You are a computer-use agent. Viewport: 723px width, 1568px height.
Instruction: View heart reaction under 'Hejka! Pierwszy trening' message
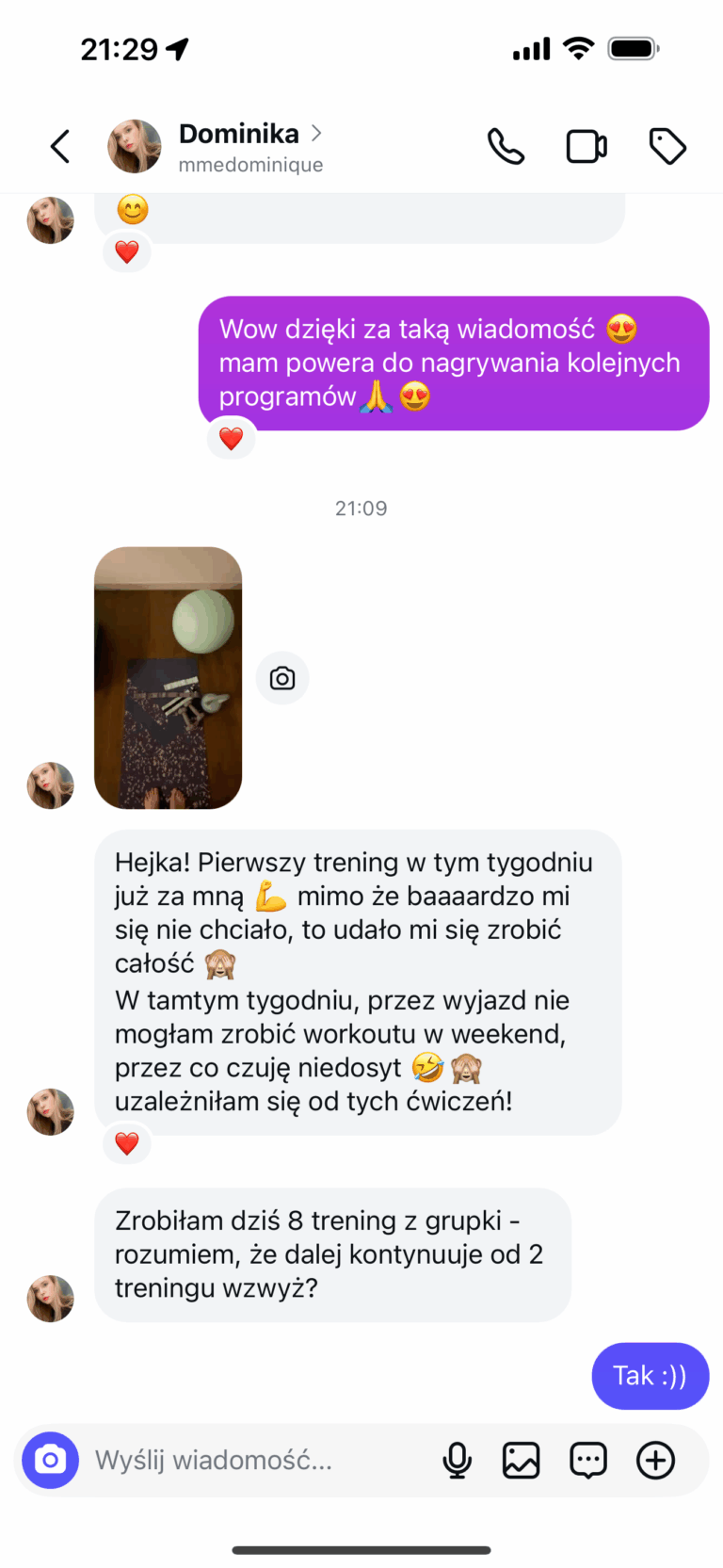tap(127, 1143)
